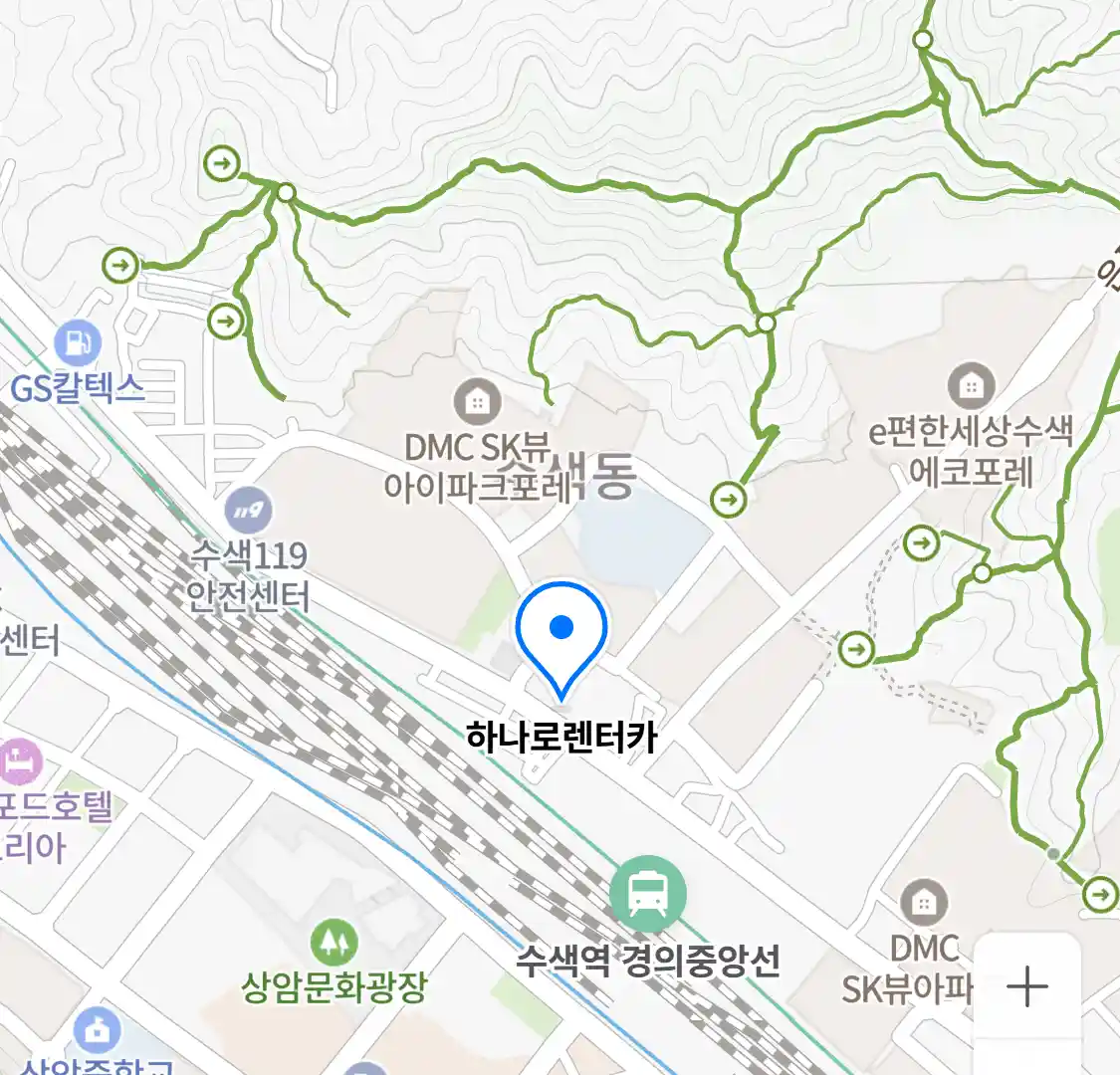The width and height of the screenshot is (1120, 1075).
Task: Zoom in with the plus button
Action: tap(1026, 986)
